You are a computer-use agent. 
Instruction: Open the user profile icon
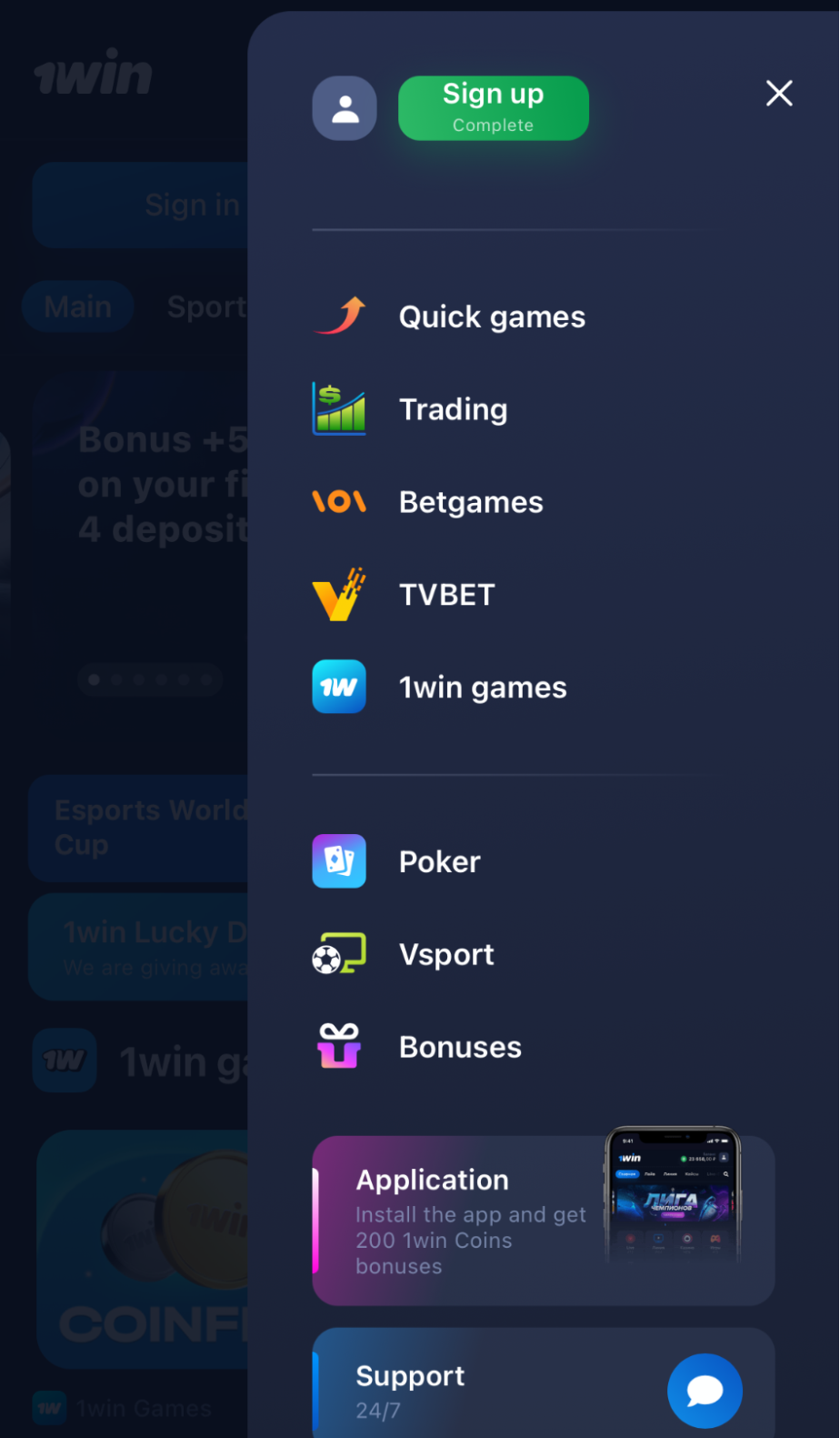[x=345, y=108]
